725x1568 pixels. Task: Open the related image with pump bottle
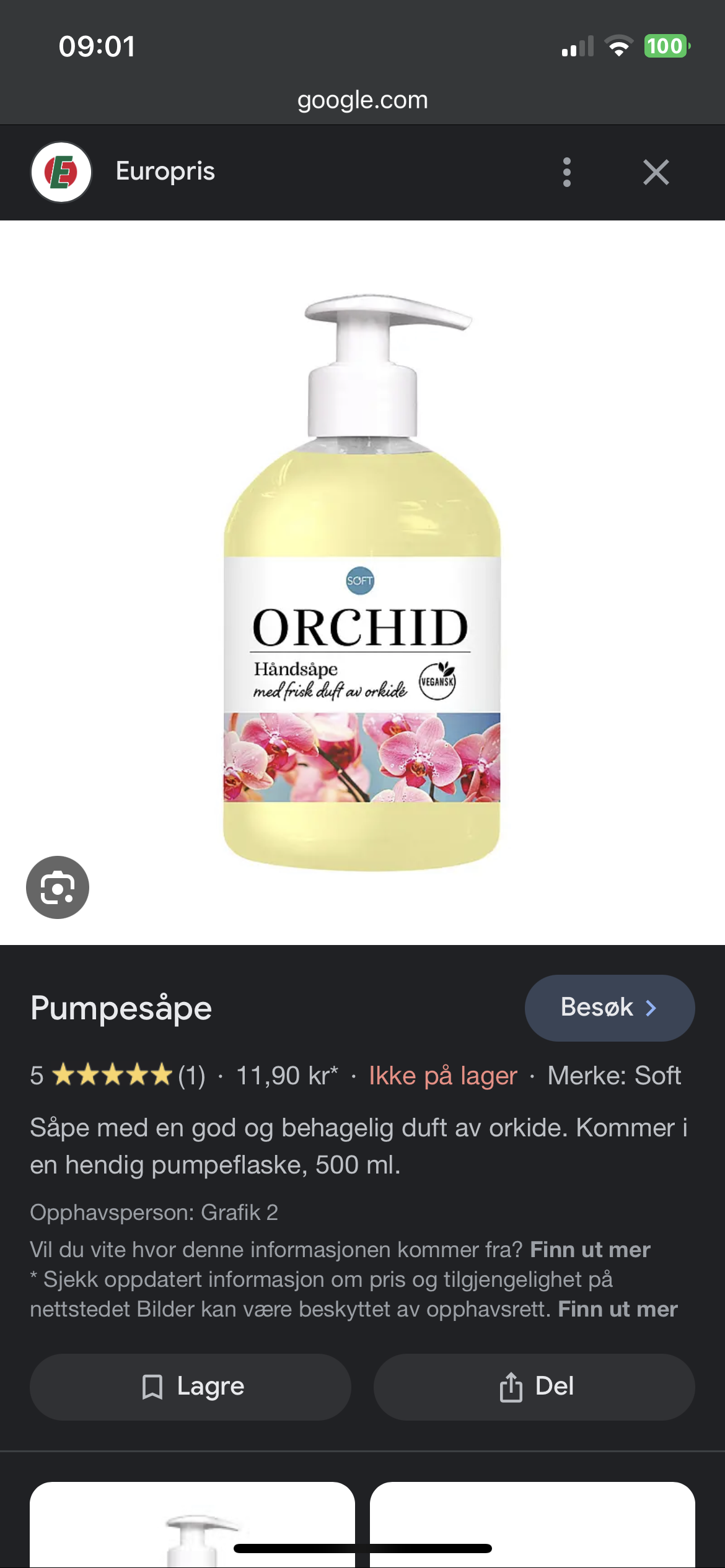point(192,1524)
